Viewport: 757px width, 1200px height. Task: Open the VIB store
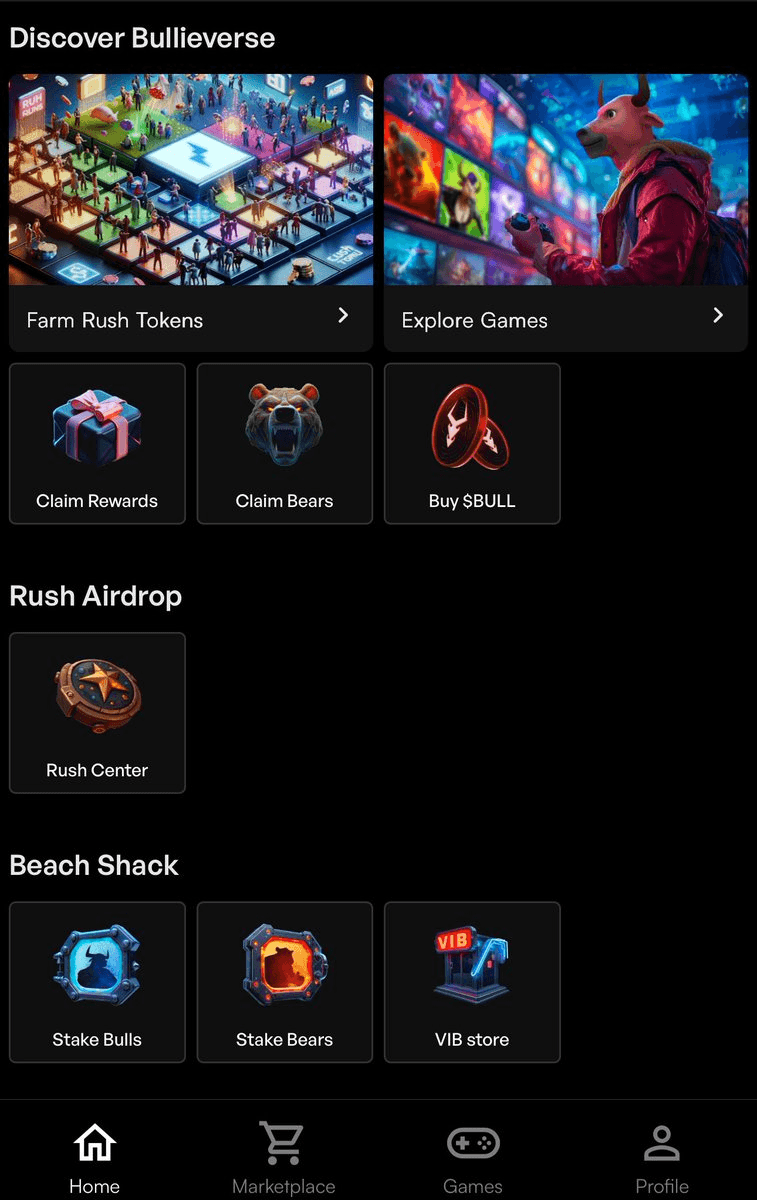click(x=472, y=981)
